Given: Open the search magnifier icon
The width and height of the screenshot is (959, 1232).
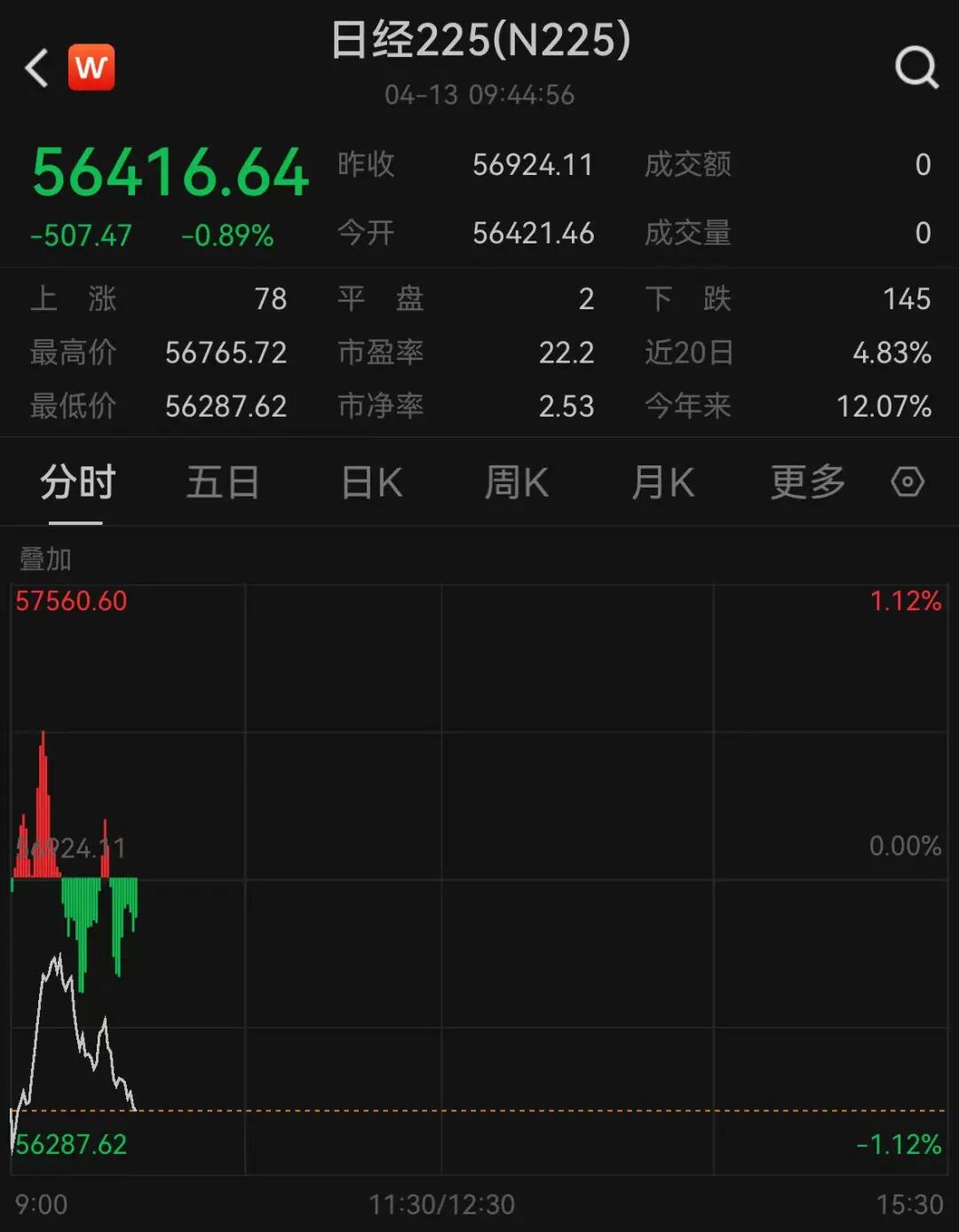Looking at the screenshot, I should (915, 66).
